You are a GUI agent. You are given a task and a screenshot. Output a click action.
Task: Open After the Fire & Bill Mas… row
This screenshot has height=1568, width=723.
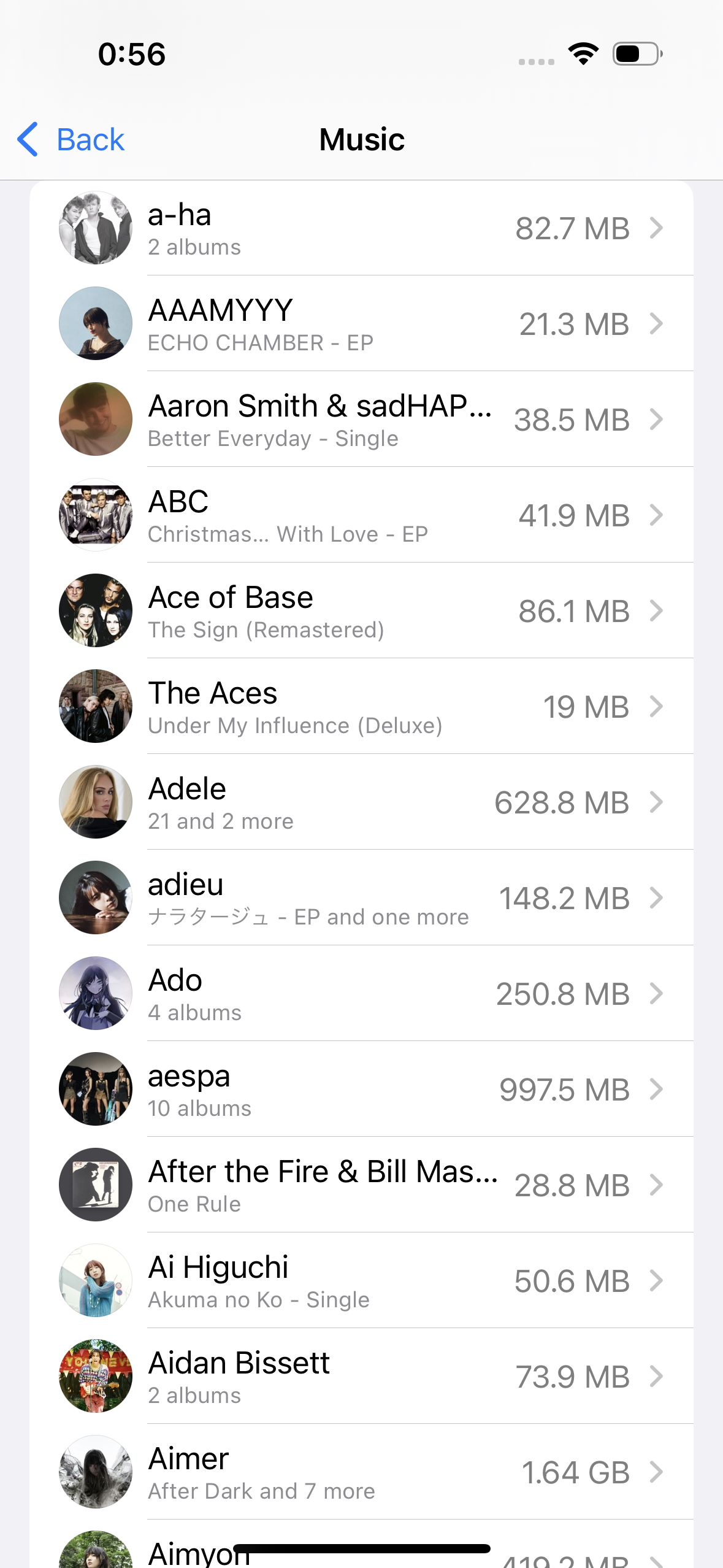pyautogui.click(x=361, y=1185)
